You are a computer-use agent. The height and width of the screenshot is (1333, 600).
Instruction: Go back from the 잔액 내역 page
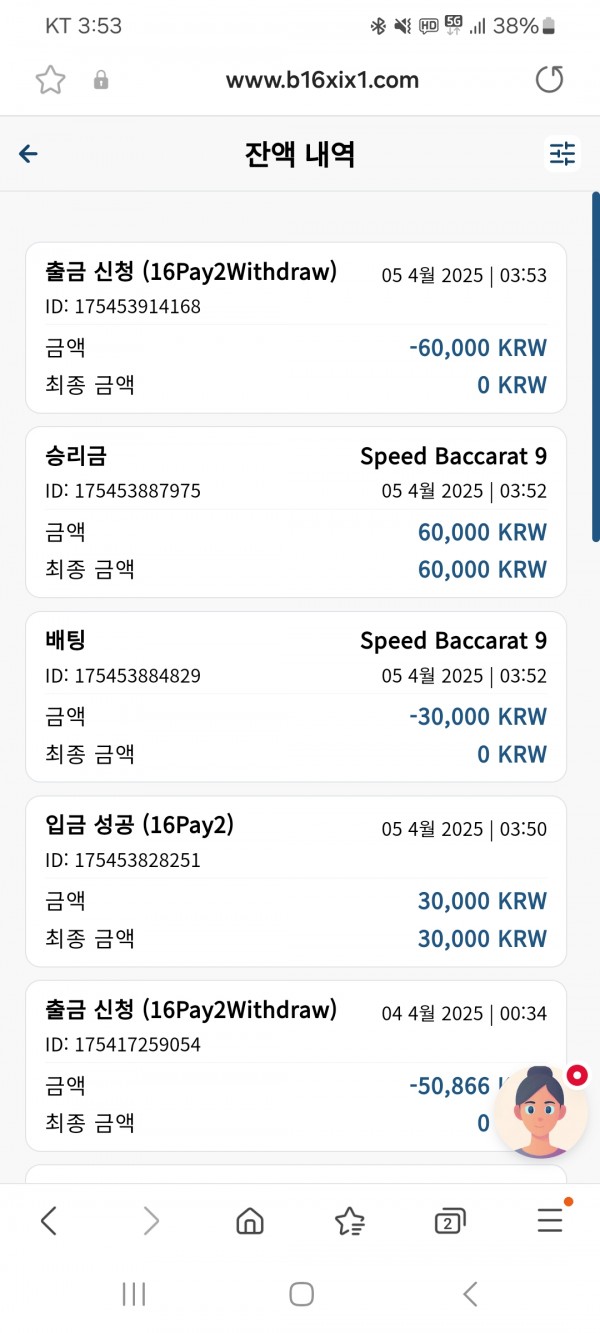(28, 153)
